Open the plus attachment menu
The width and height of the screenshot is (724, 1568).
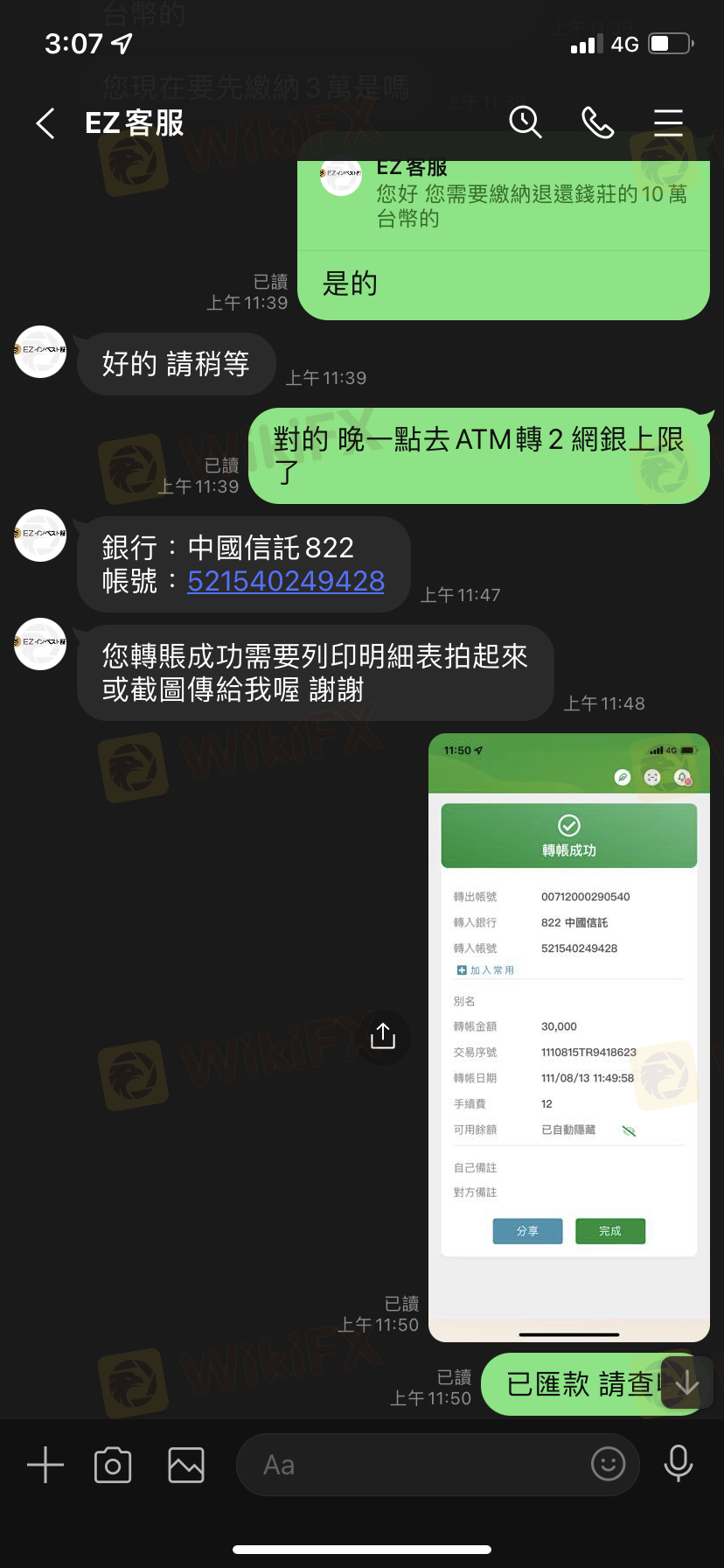(x=45, y=1465)
